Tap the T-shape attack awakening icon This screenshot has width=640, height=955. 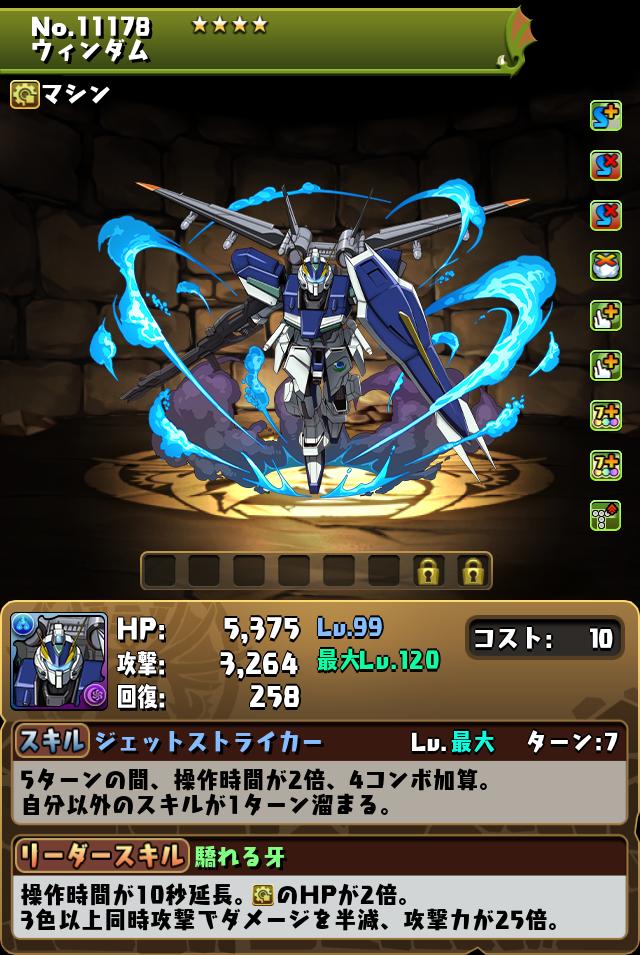[x=605, y=515]
